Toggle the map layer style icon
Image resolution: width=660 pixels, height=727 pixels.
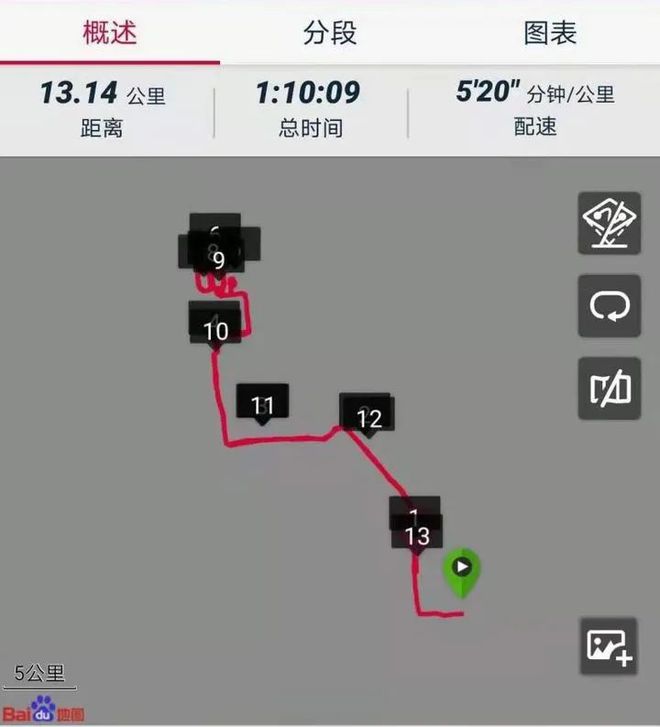(609, 223)
